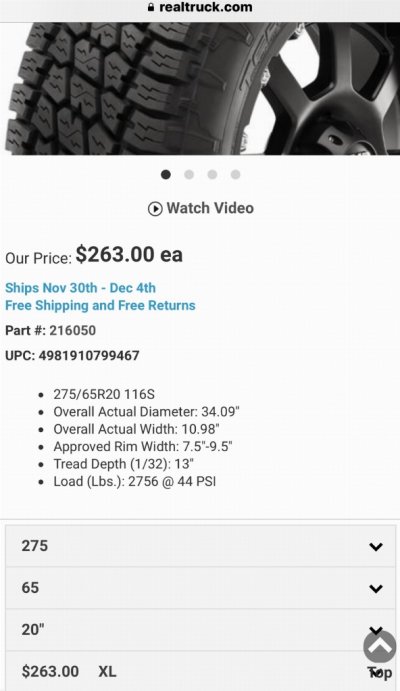Tap the tire product image
The height and width of the screenshot is (691, 400).
point(200,88)
